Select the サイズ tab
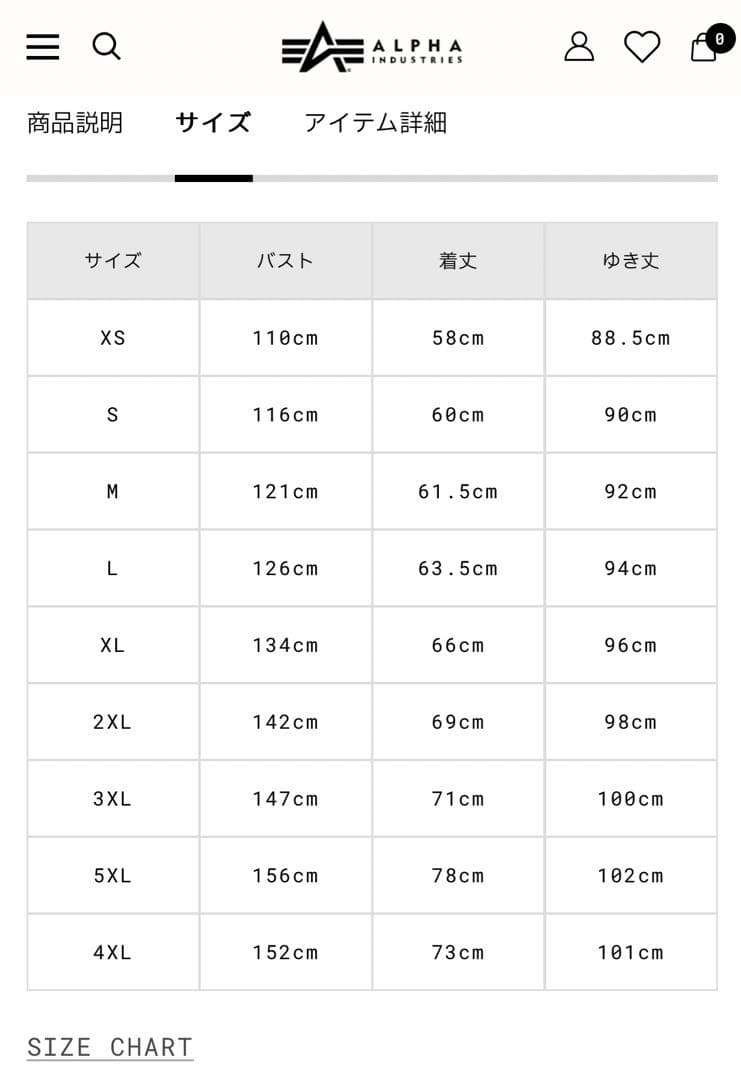Screen dimensions: 741x1080 tap(213, 123)
